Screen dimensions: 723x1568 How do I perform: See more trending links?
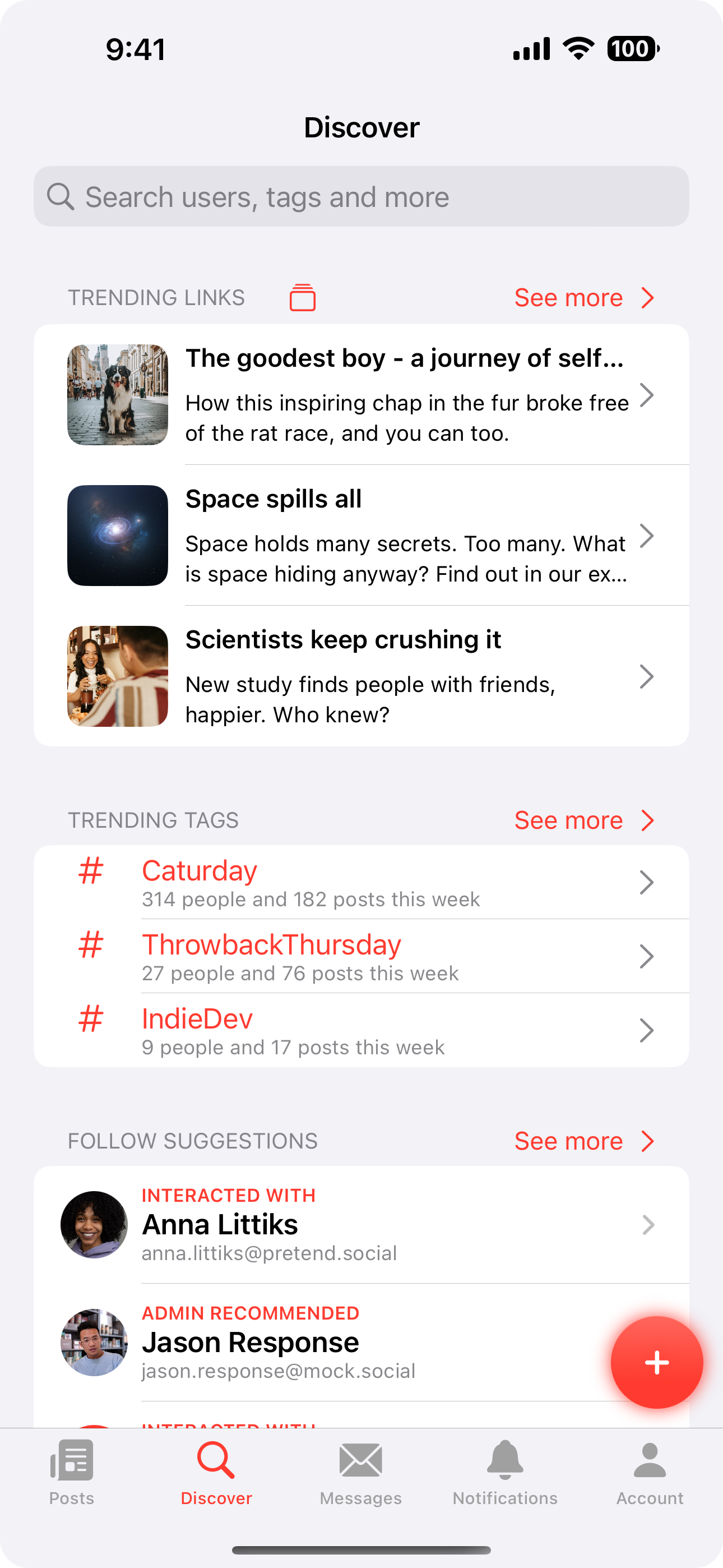coord(583,298)
